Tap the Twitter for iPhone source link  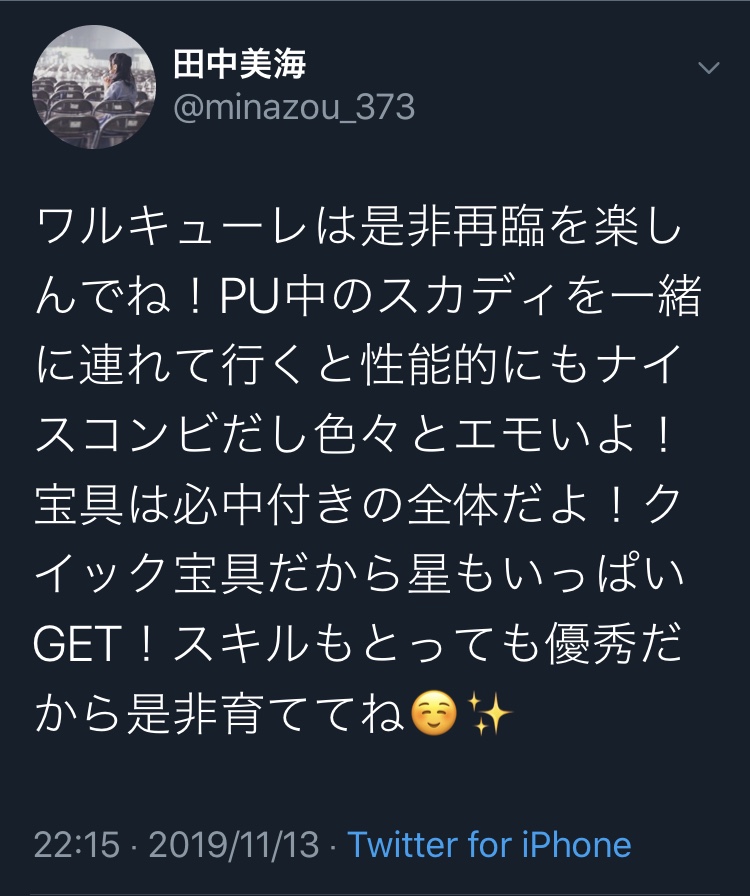pyautogui.click(x=489, y=845)
